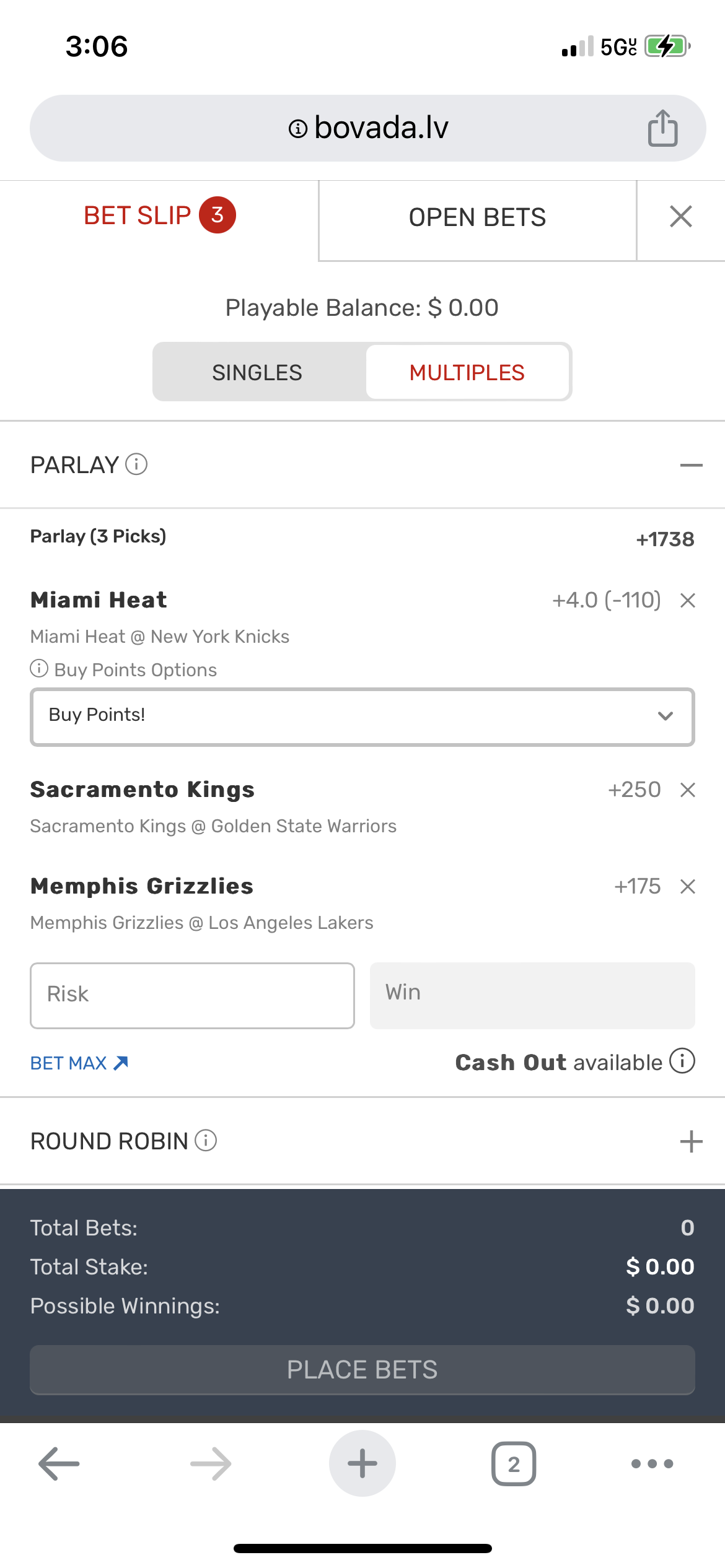The image size is (725, 1568).
Task: Collapse the Parlay section
Action: click(x=691, y=465)
